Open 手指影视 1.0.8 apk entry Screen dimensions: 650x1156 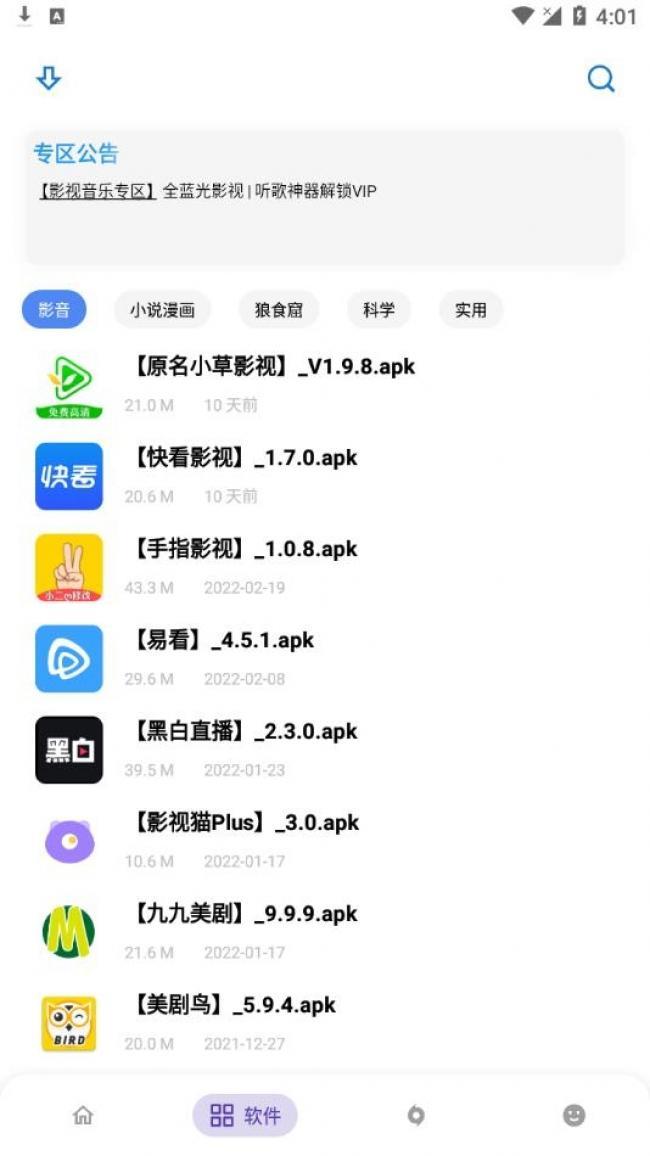(x=325, y=568)
